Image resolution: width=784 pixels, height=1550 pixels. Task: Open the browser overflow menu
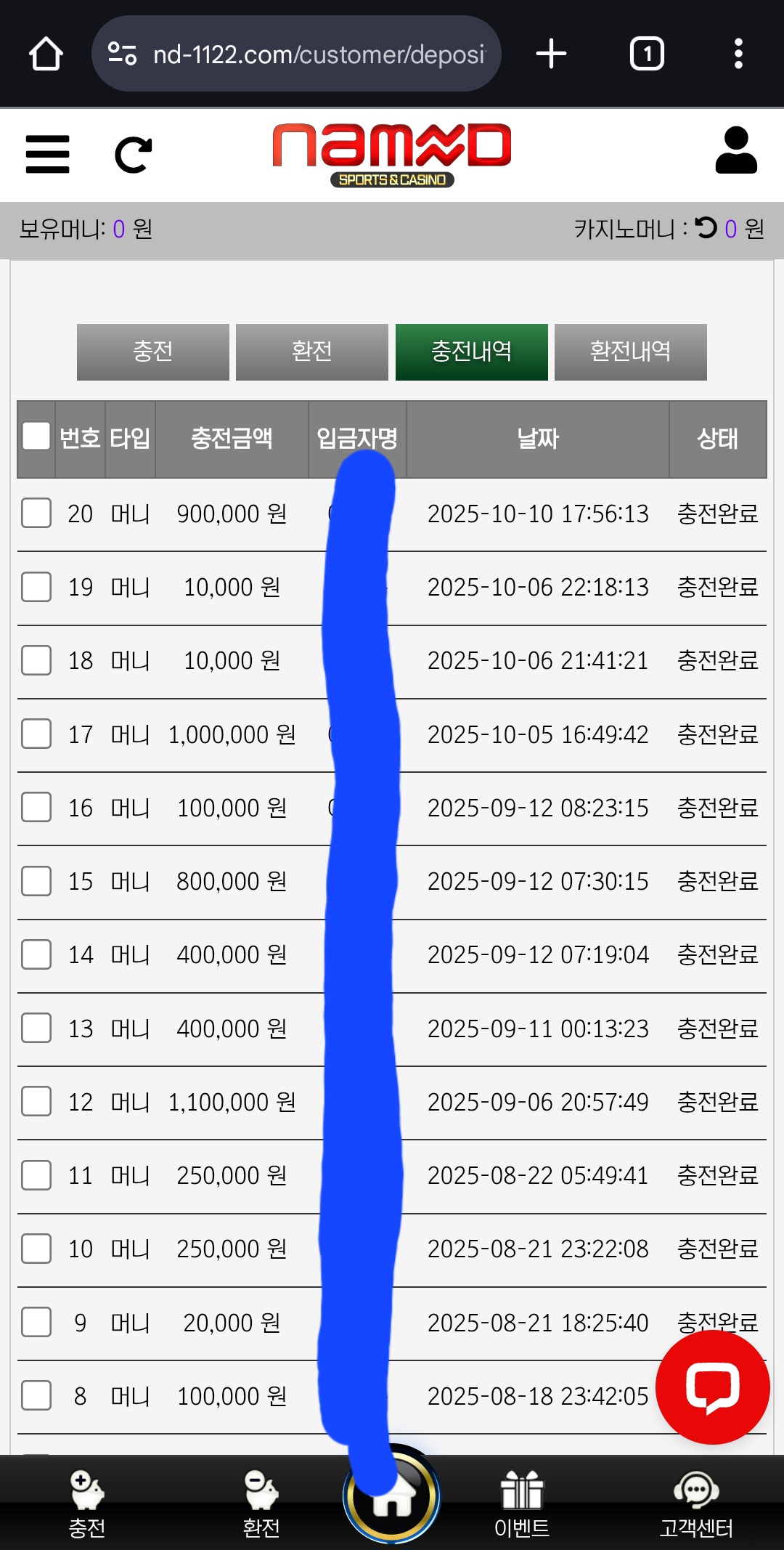pyautogui.click(x=738, y=54)
